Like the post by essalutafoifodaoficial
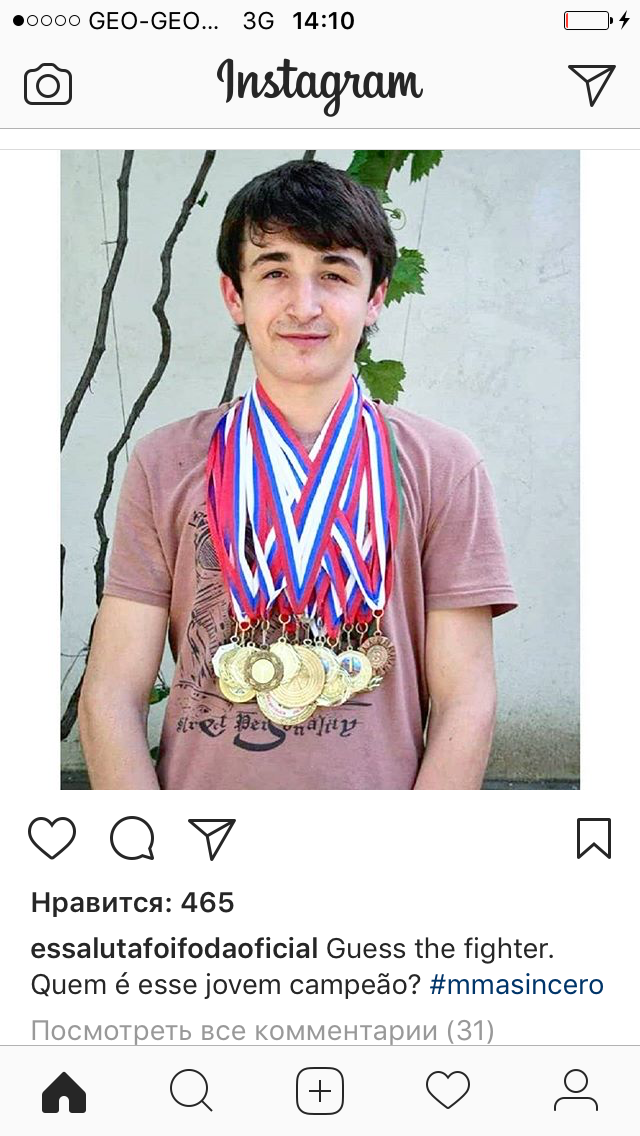The image size is (640, 1136). click(52, 838)
